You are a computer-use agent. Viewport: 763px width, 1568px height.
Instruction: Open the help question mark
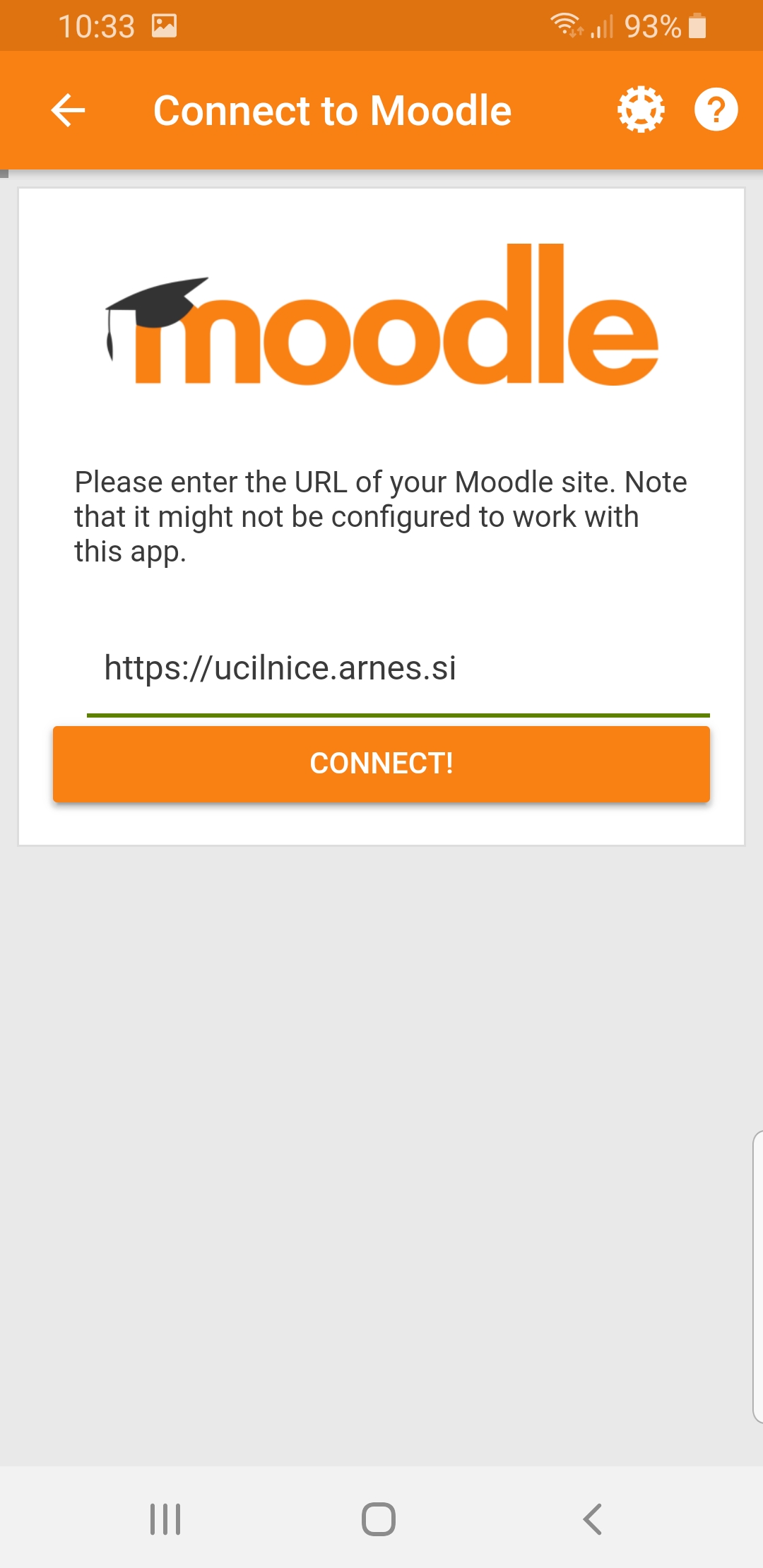click(716, 109)
